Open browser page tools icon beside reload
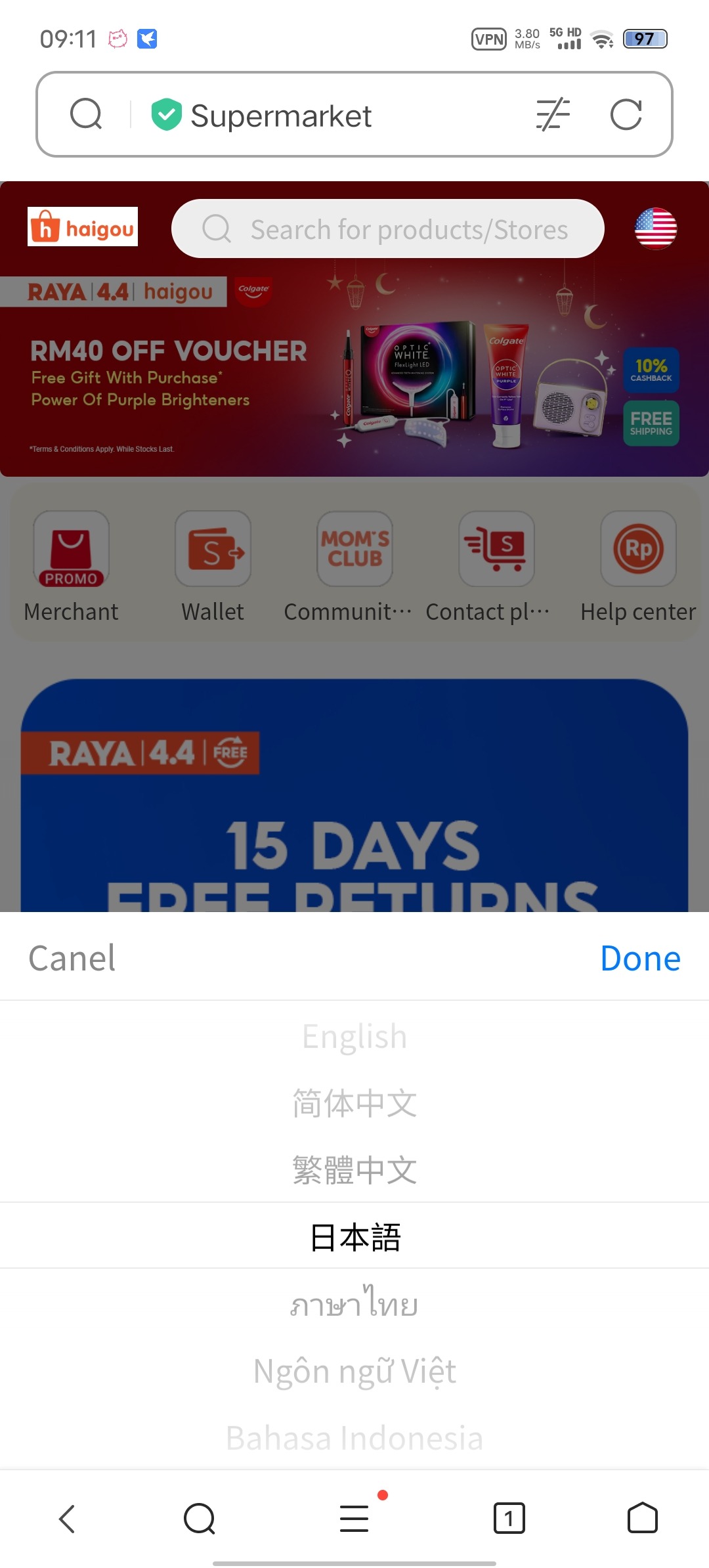The width and height of the screenshot is (709, 1568). coord(553,115)
